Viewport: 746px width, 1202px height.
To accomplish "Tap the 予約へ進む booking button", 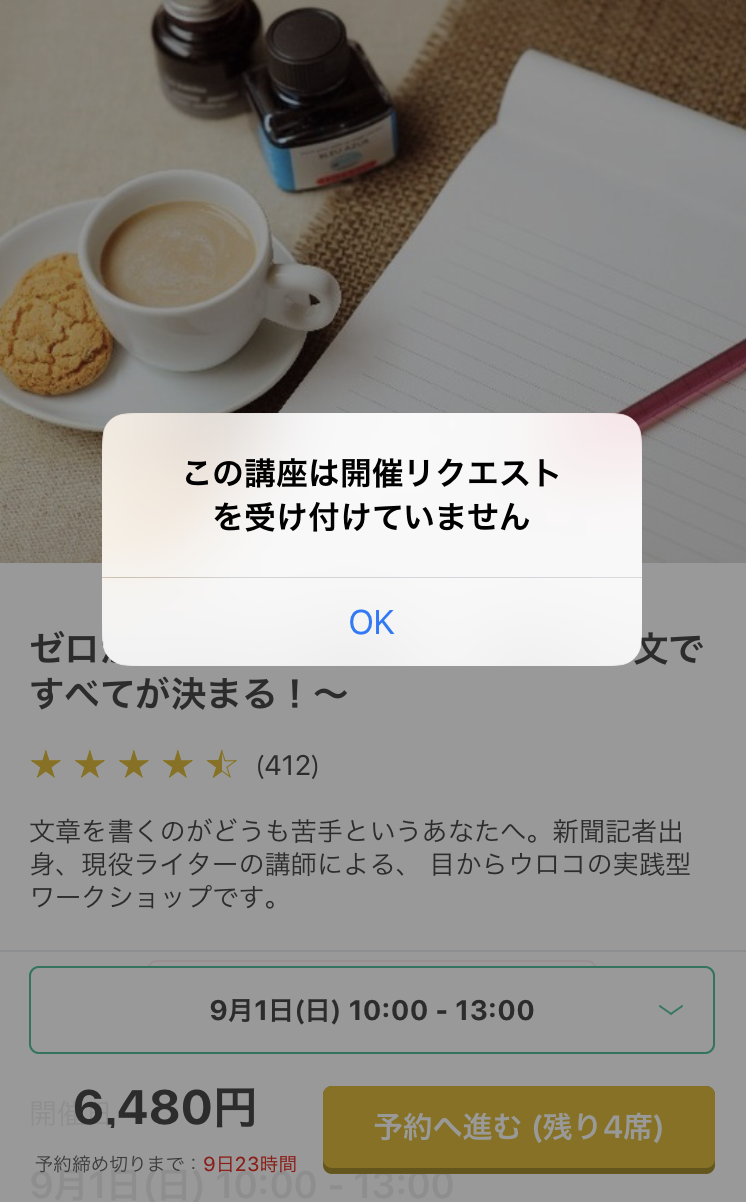I will pos(519,1128).
